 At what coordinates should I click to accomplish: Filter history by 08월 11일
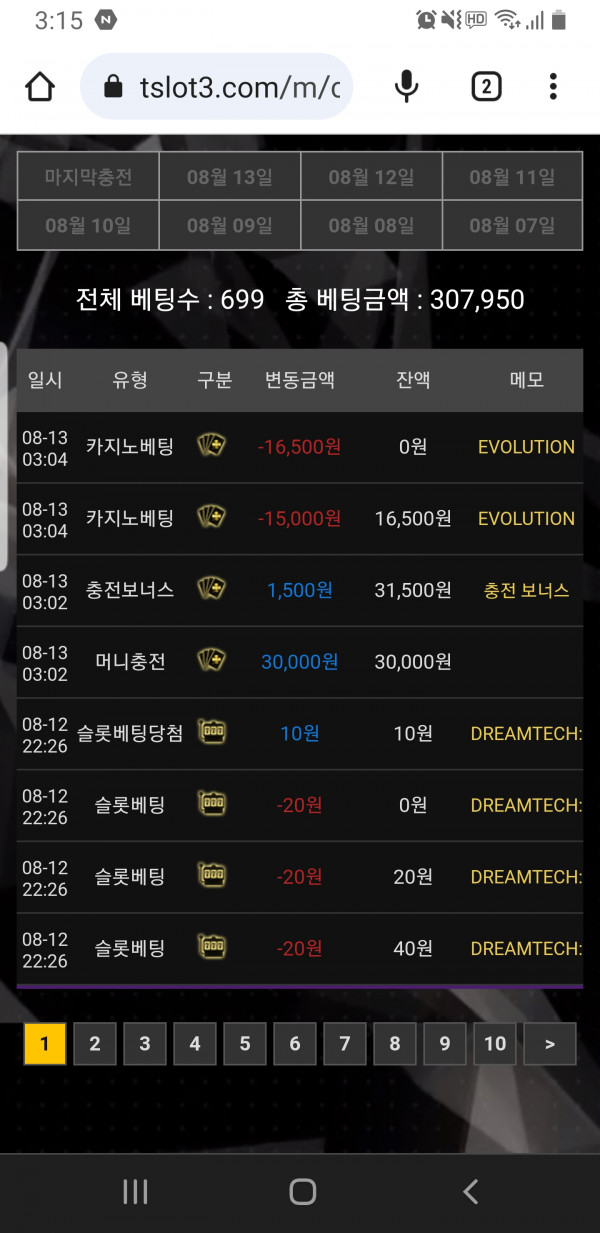tap(512, 178)
